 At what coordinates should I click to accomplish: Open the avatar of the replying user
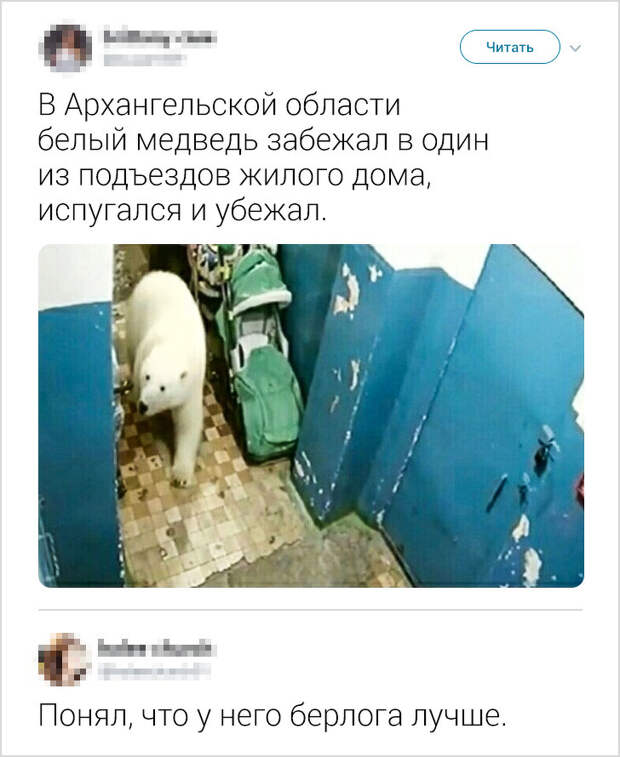66,657
